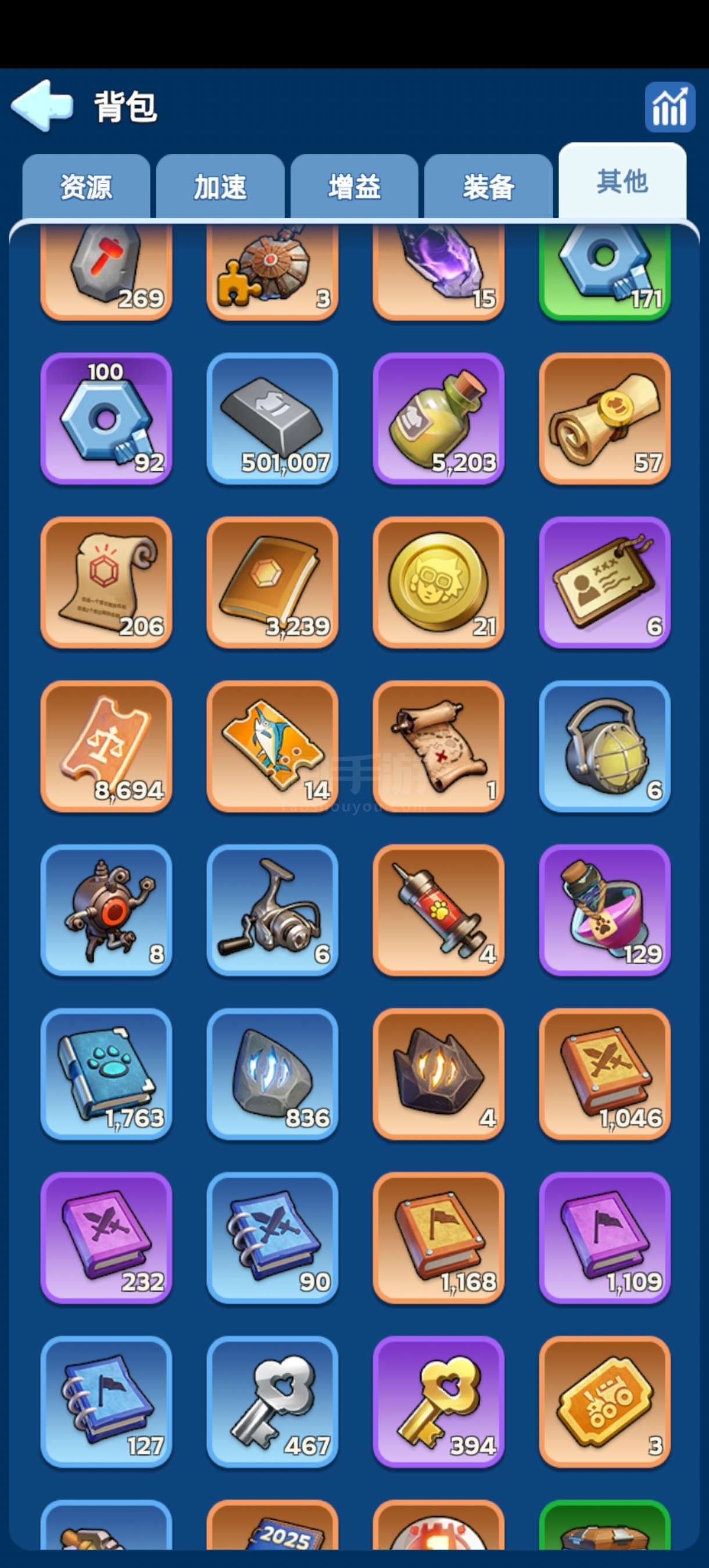Open the green potion bottle with 5,203

(439, 419)
